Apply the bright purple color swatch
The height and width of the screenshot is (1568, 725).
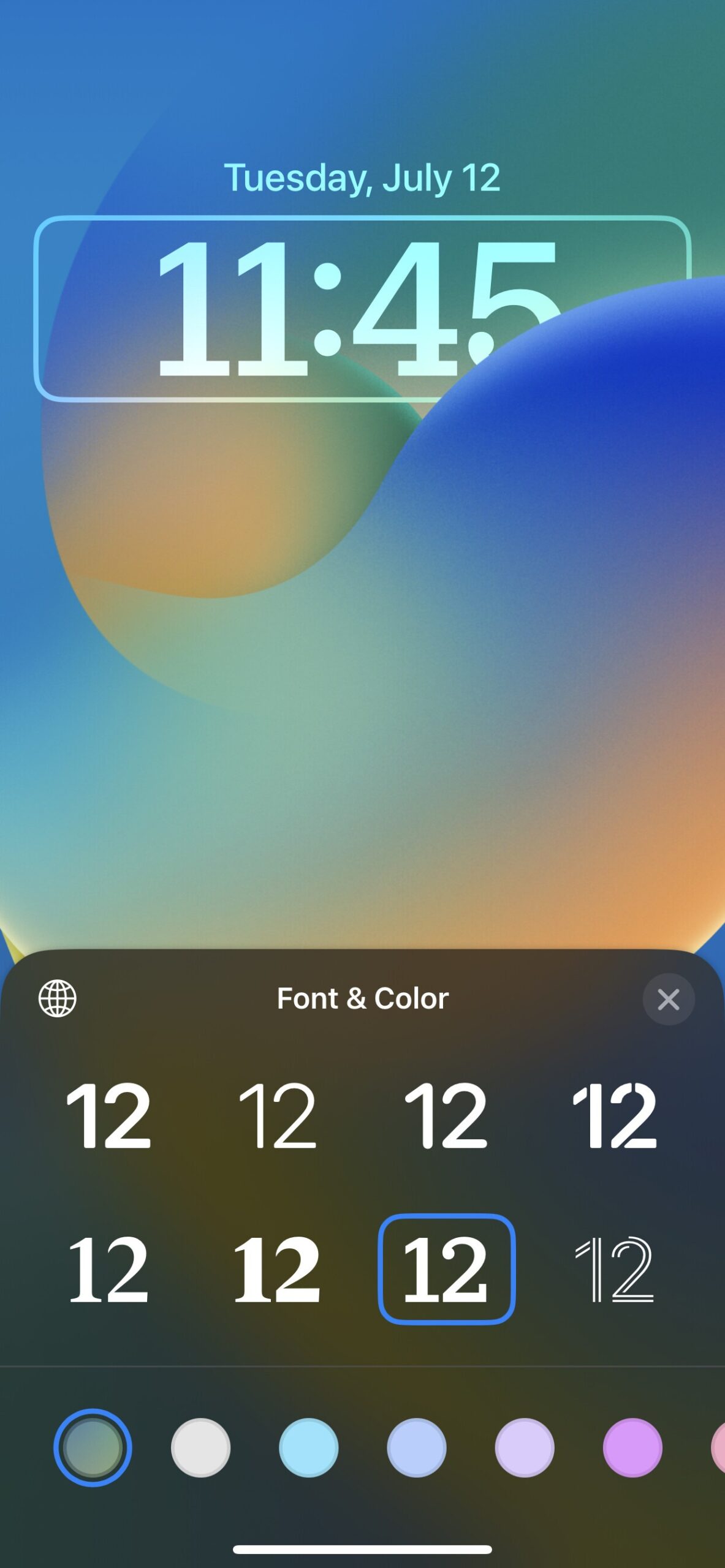click(x=632, y=1448)
